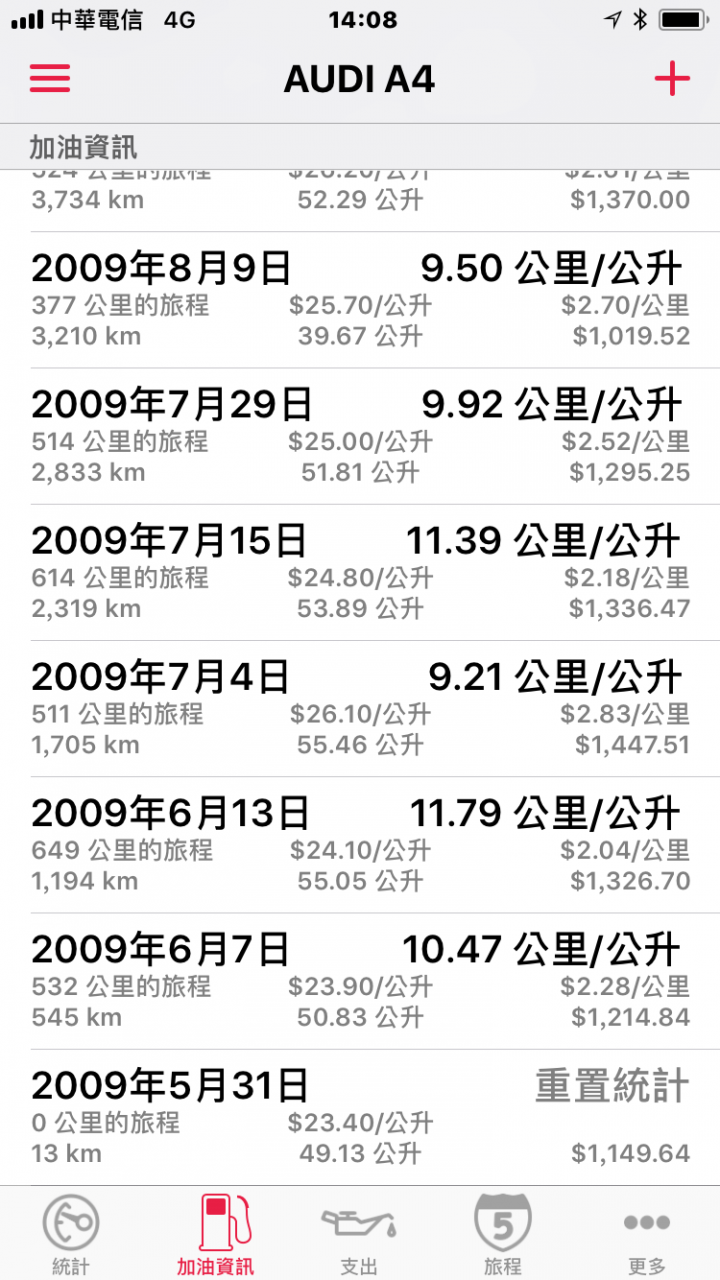Open the ellipsis 更多 icon

[647, 1222]
